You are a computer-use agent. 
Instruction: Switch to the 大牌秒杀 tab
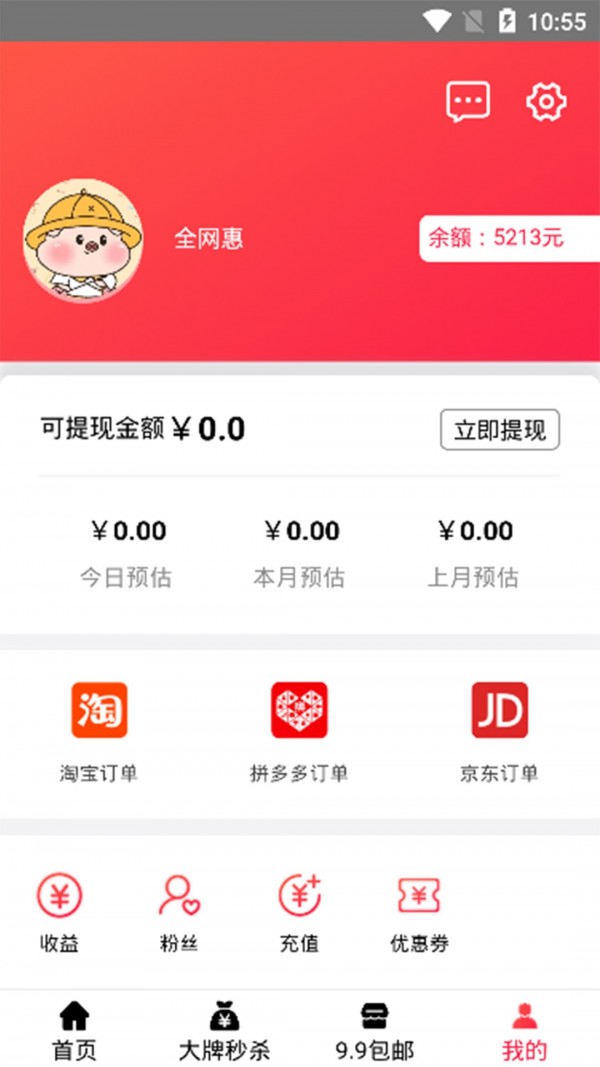[224, 1032]
